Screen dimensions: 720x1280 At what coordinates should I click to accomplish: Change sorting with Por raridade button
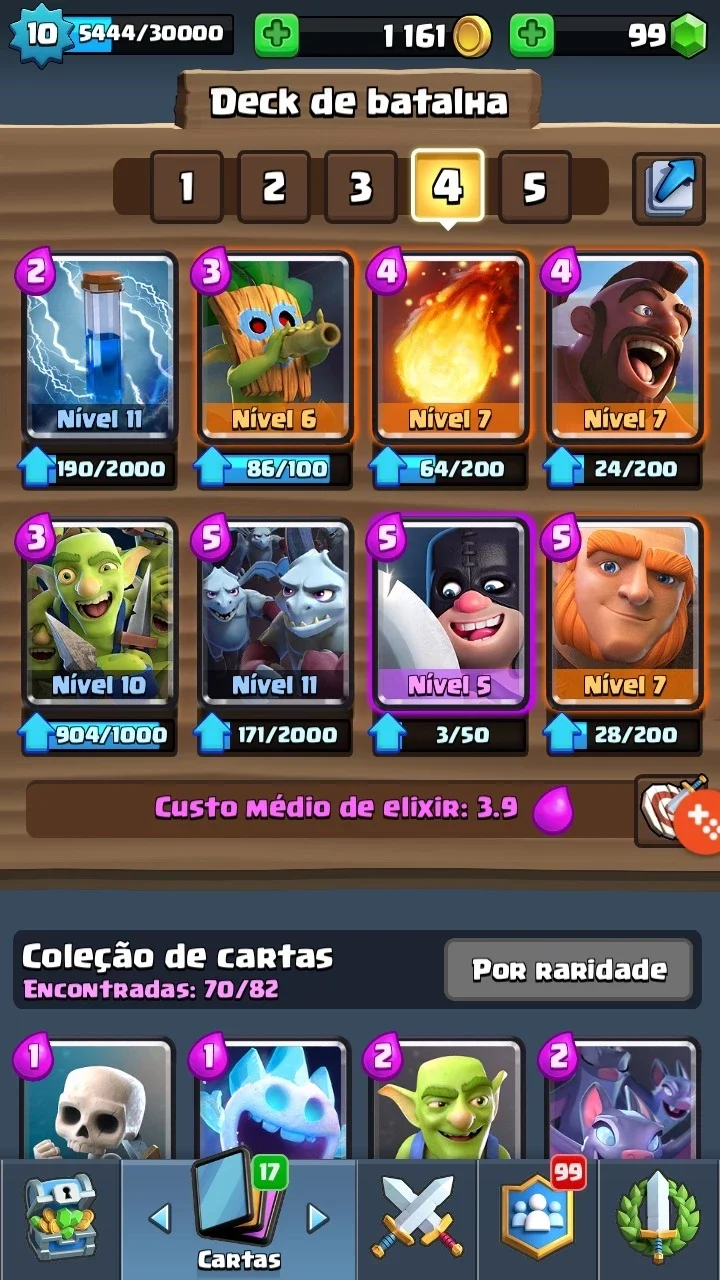tap(568, 969)
